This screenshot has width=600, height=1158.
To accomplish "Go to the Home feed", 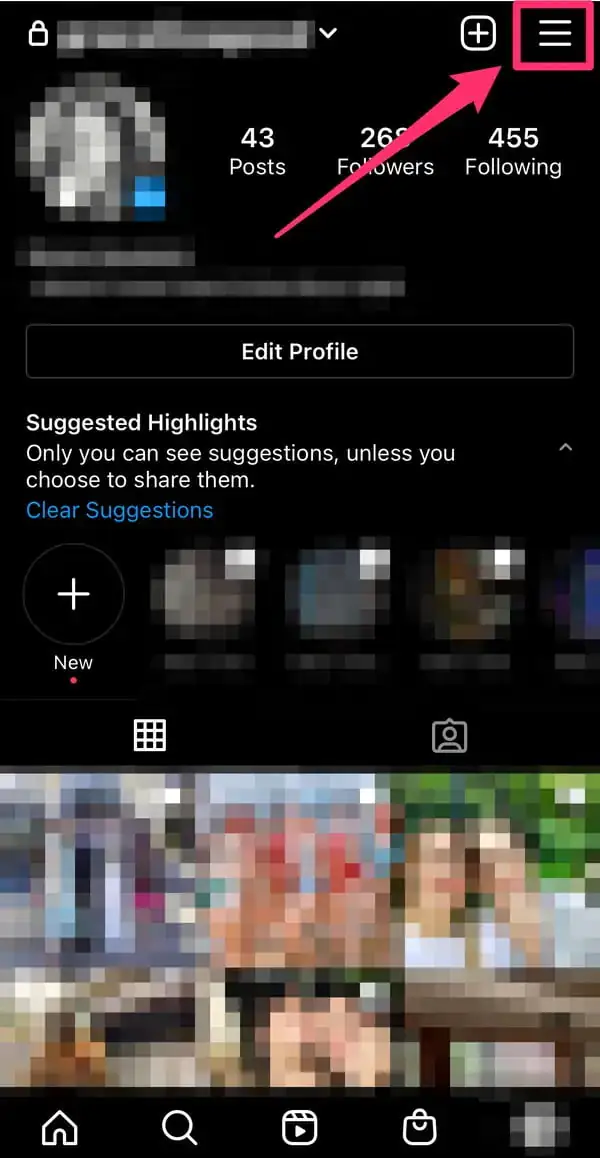I will tap(60, 1128).
